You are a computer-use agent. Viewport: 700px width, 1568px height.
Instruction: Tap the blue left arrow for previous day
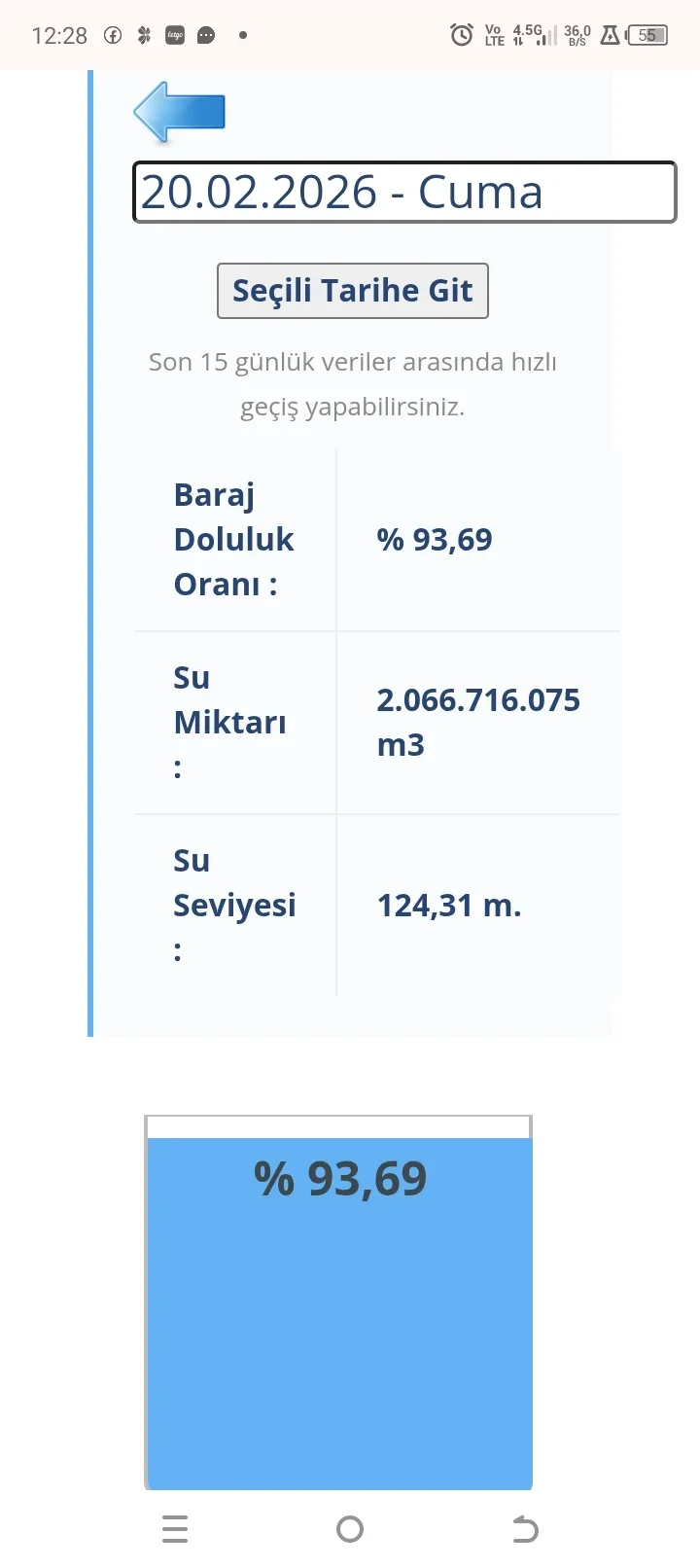(179, 112)
